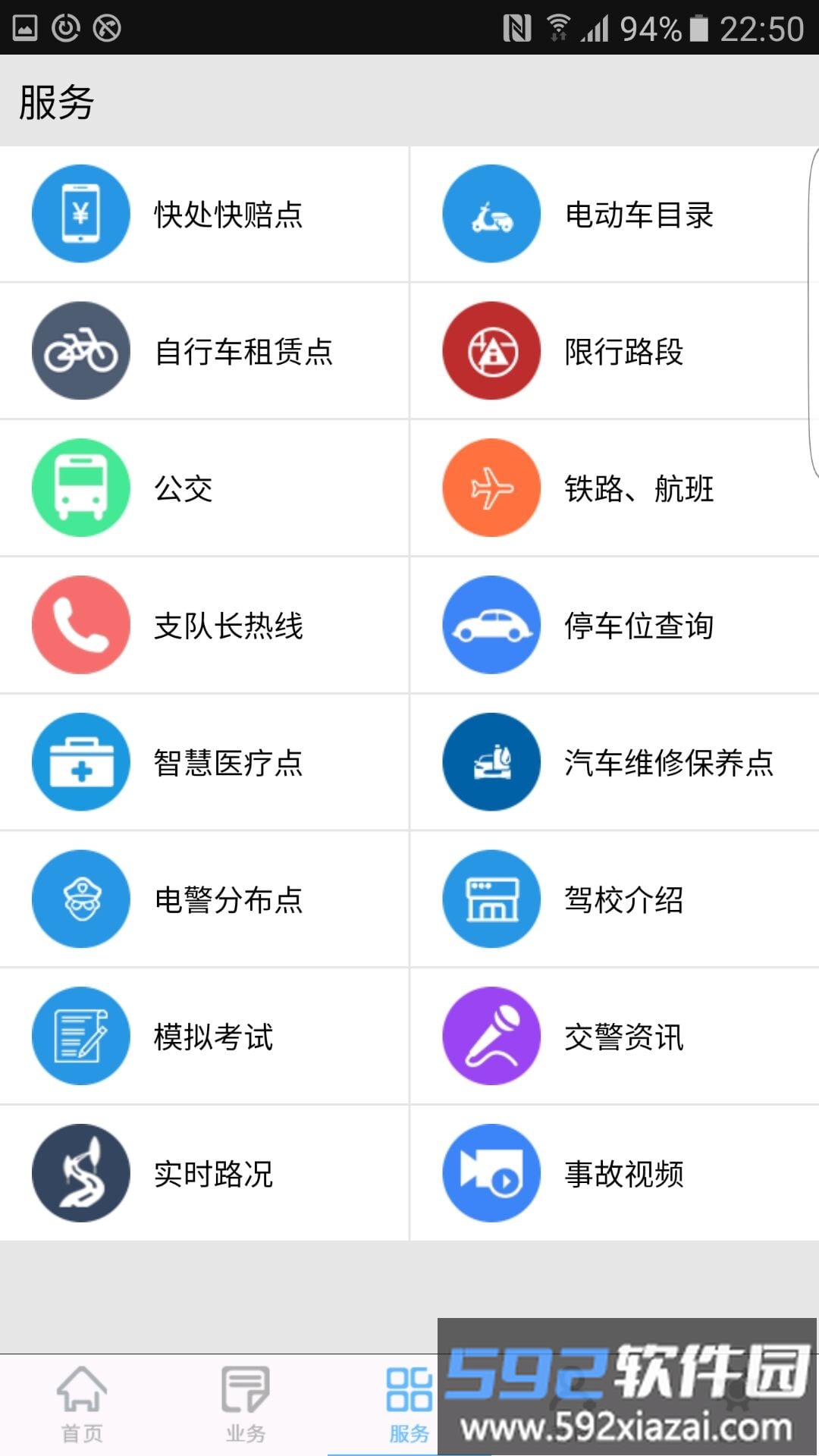The height and width of the screenshot is (1456, 819).
Task: Open 快处快赔点 phone icon service
Action: coord(80,213)
